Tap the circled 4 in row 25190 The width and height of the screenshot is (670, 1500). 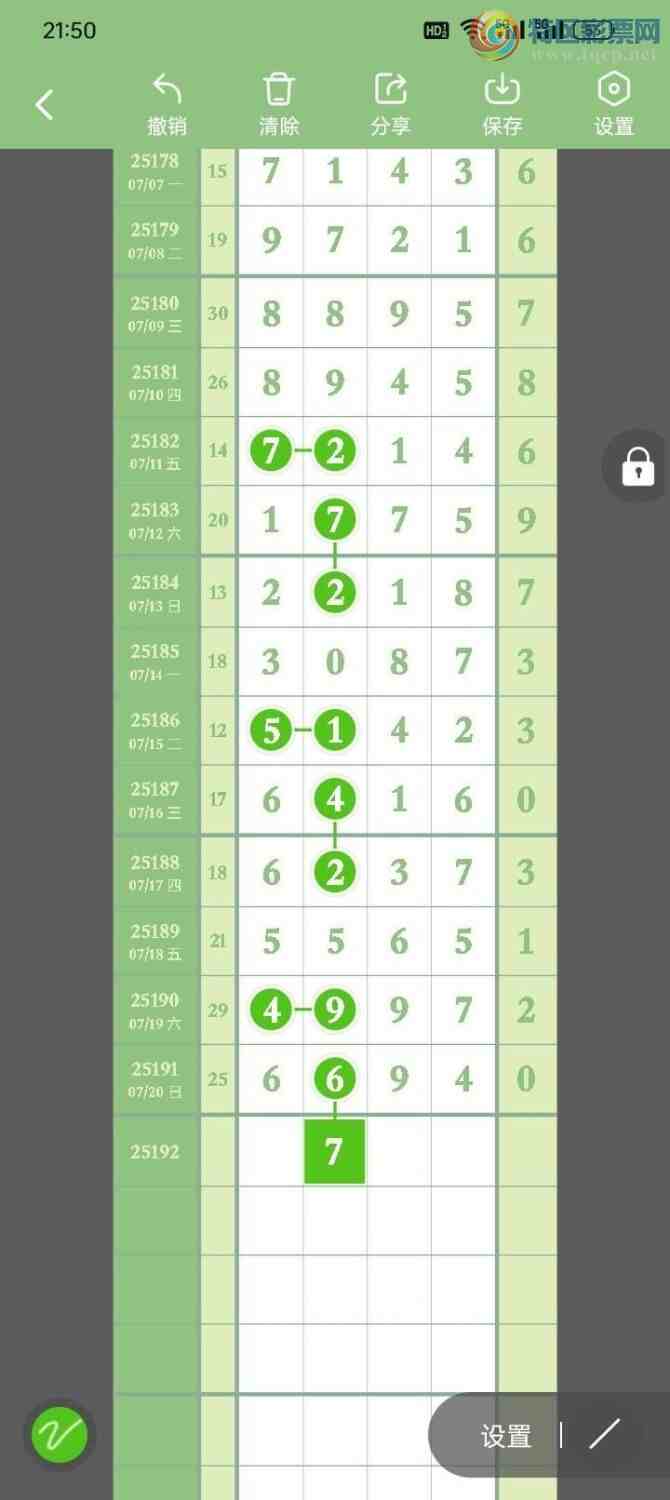[x=271, y=1010]
